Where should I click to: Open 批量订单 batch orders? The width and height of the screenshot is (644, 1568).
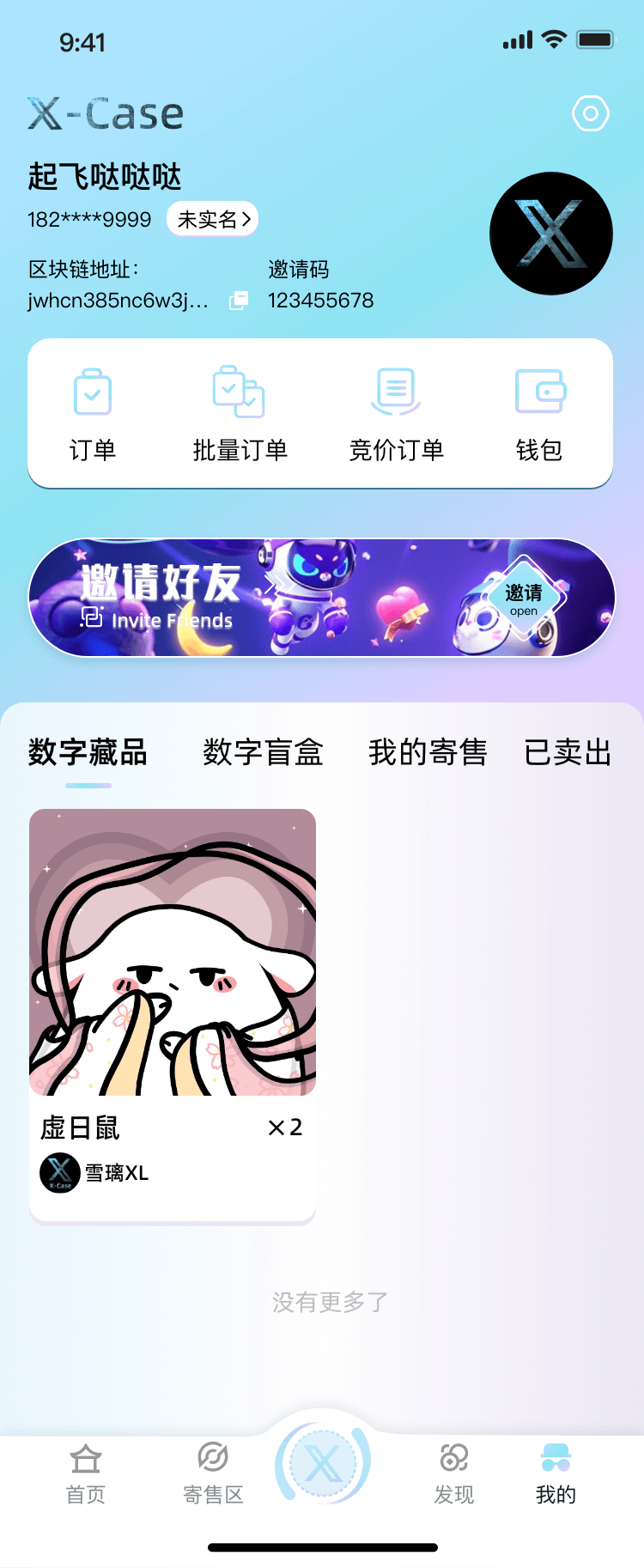(240, 414)
